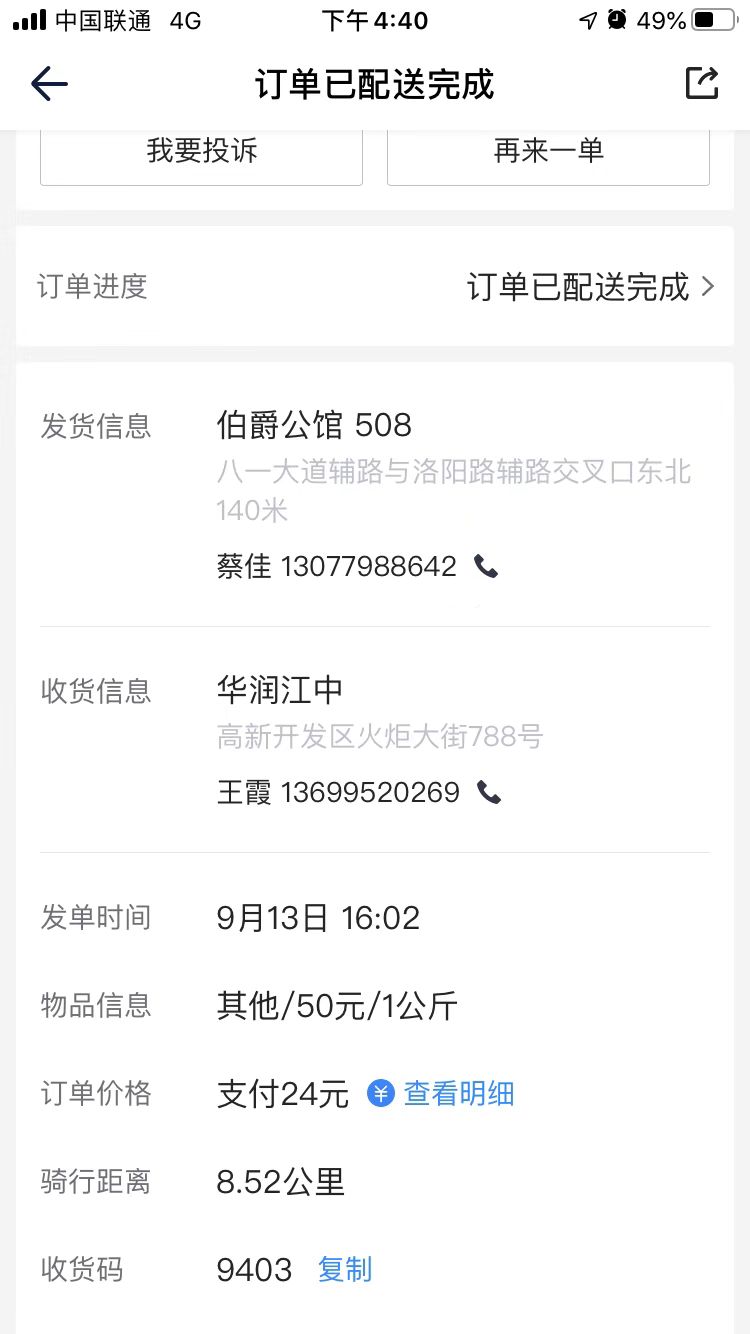Viewport: 750px width, 1334px height.
Task: Open 查看明细 price details
Action: (441, 1093)
